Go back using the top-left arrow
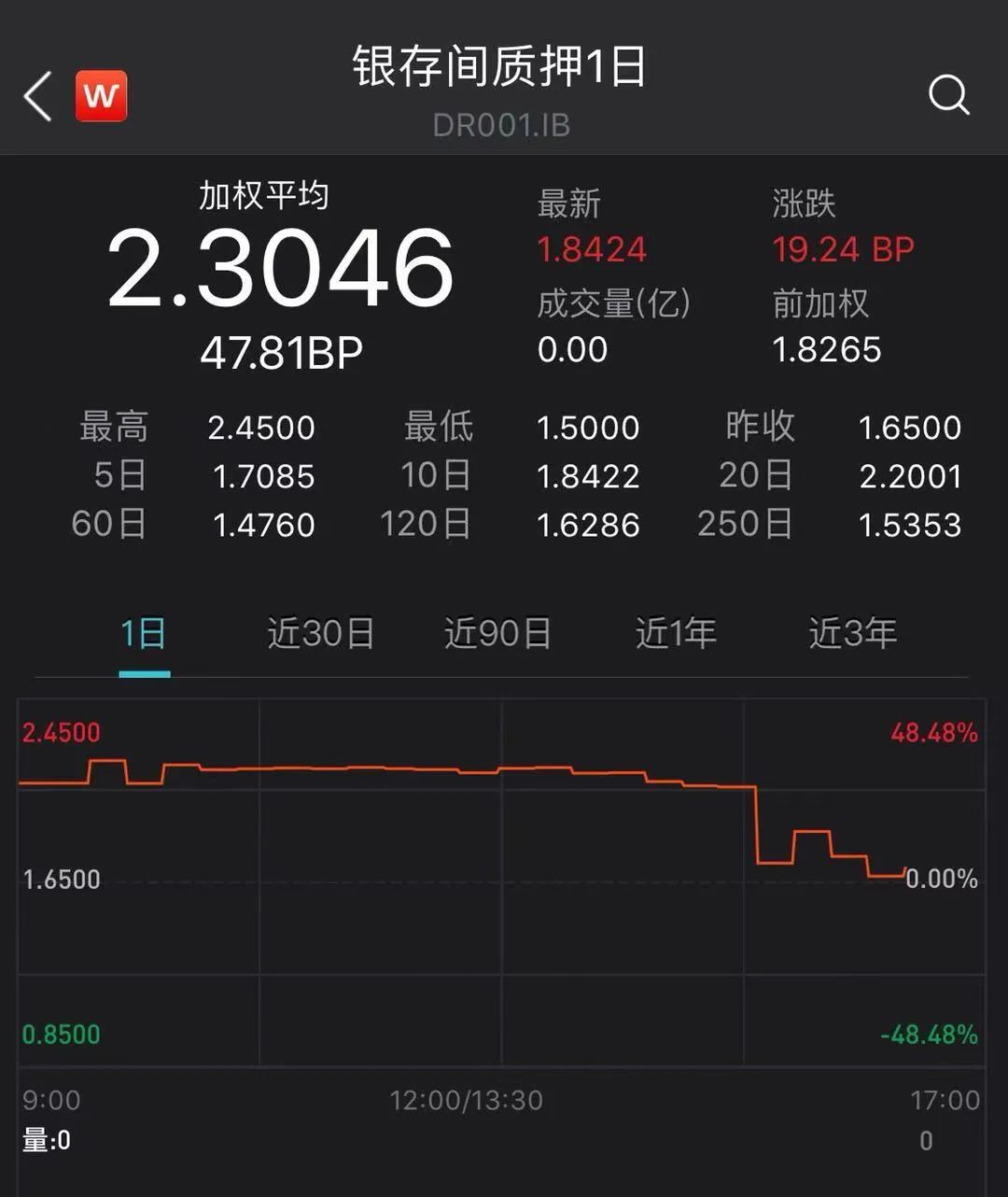 tap(37, 96)
